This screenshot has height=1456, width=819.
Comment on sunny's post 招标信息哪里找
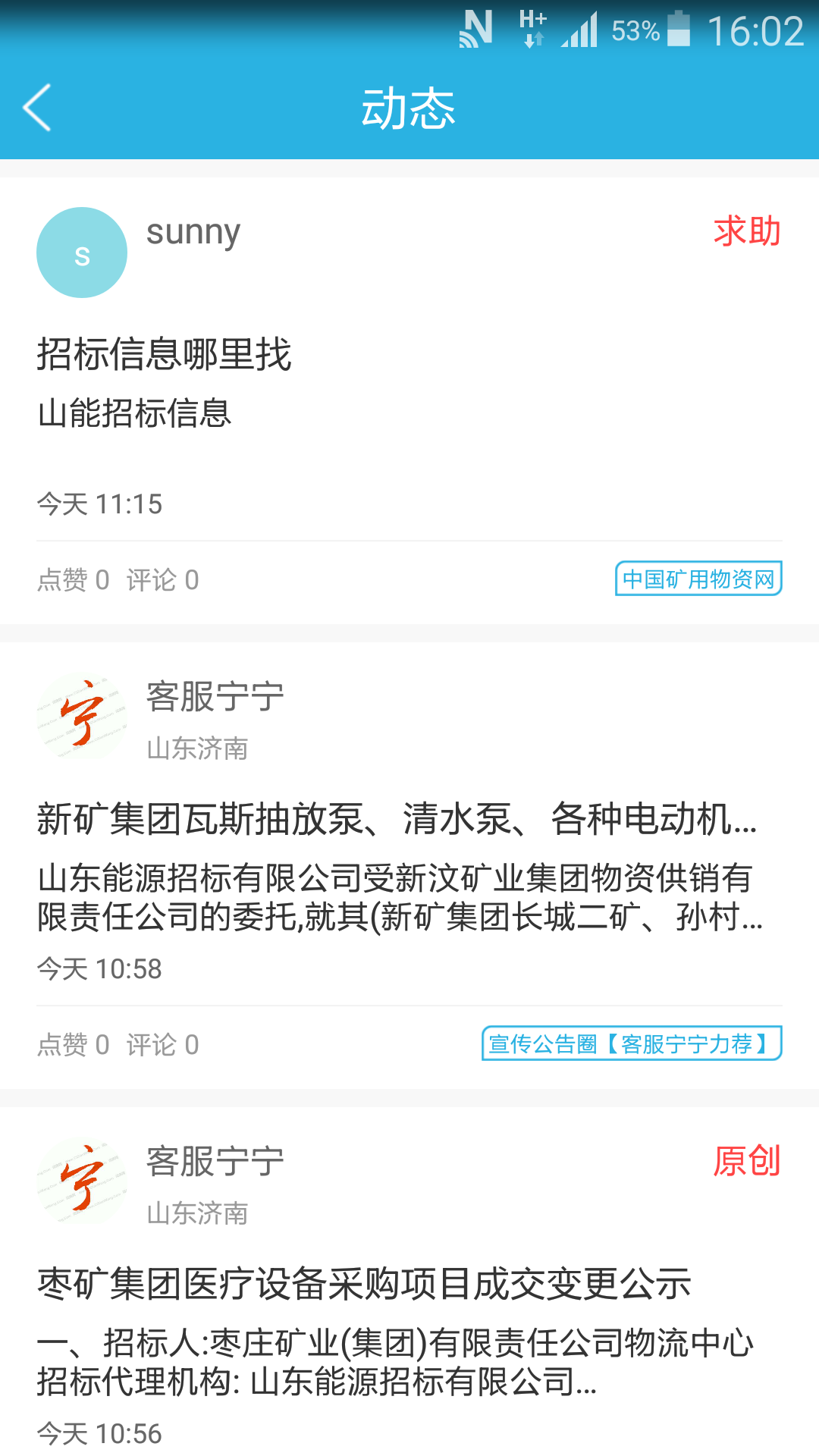pos(162,580)
